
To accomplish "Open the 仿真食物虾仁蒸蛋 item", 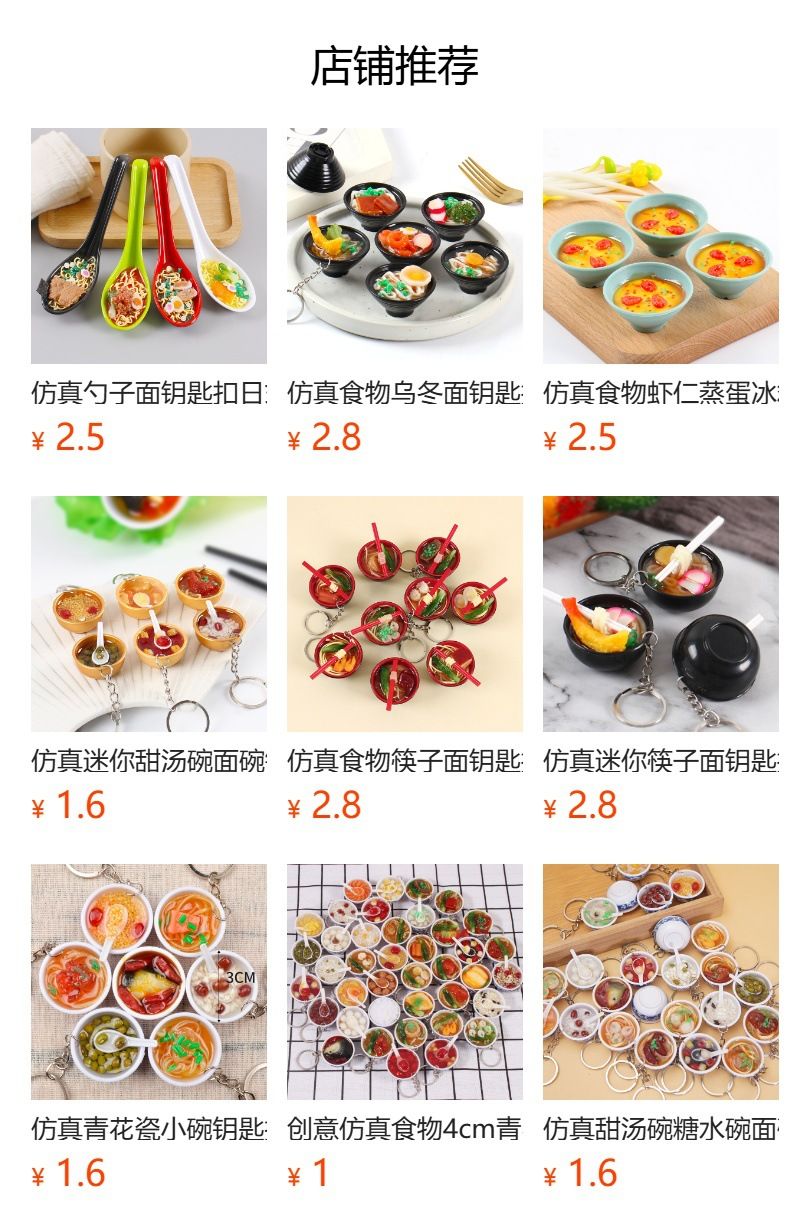I will (x=661, y=292).
